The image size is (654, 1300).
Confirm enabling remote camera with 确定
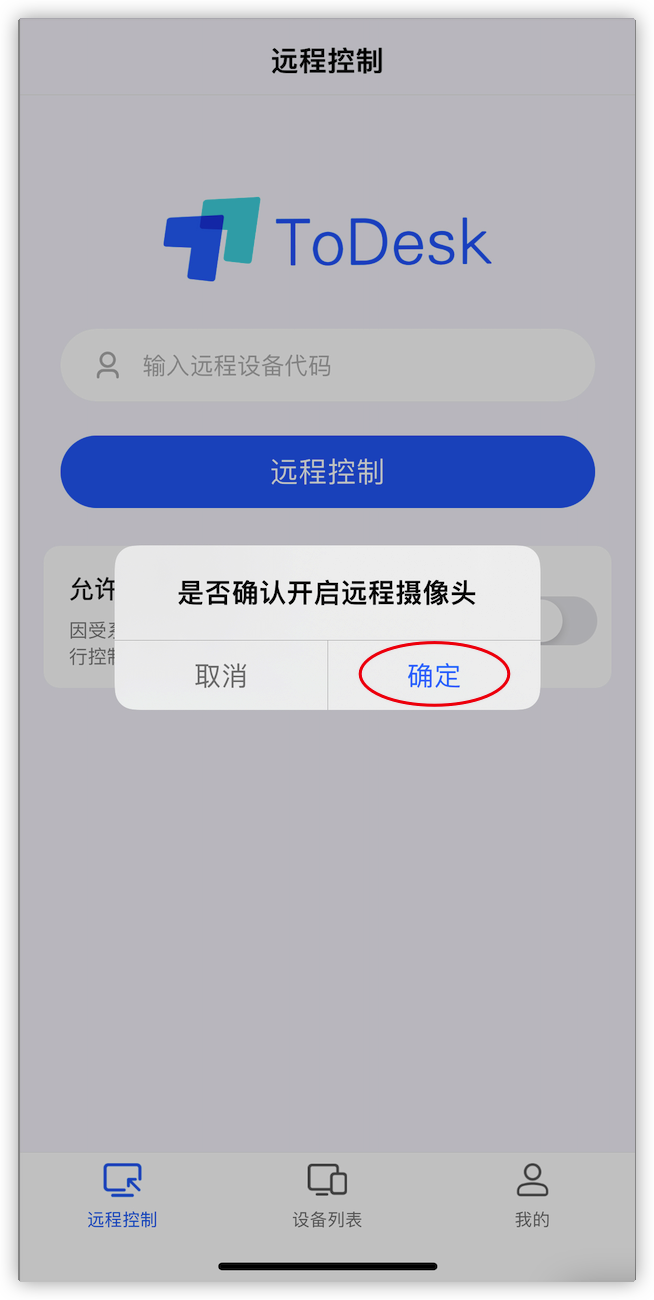coord(434,675)
